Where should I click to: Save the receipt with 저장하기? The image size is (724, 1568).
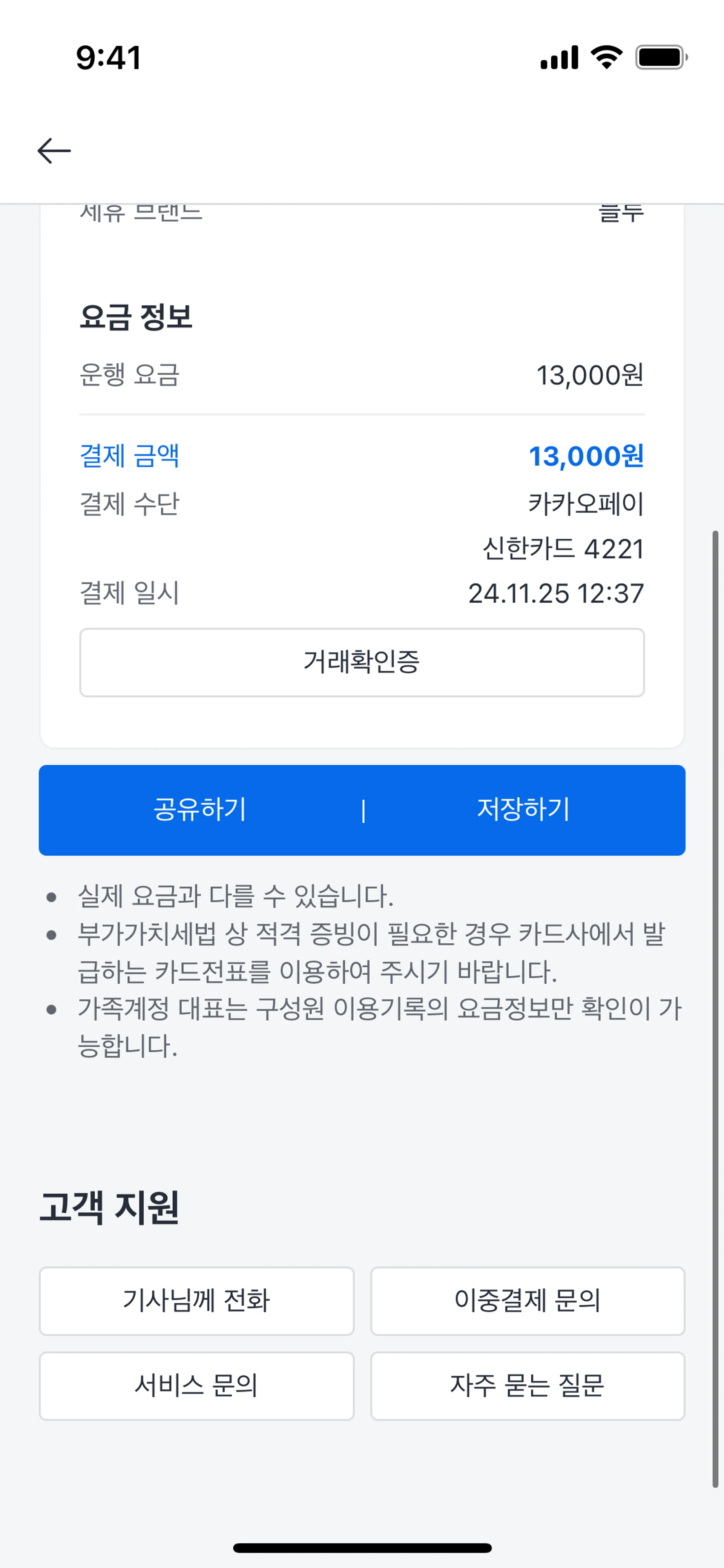[x=524, y=809]
